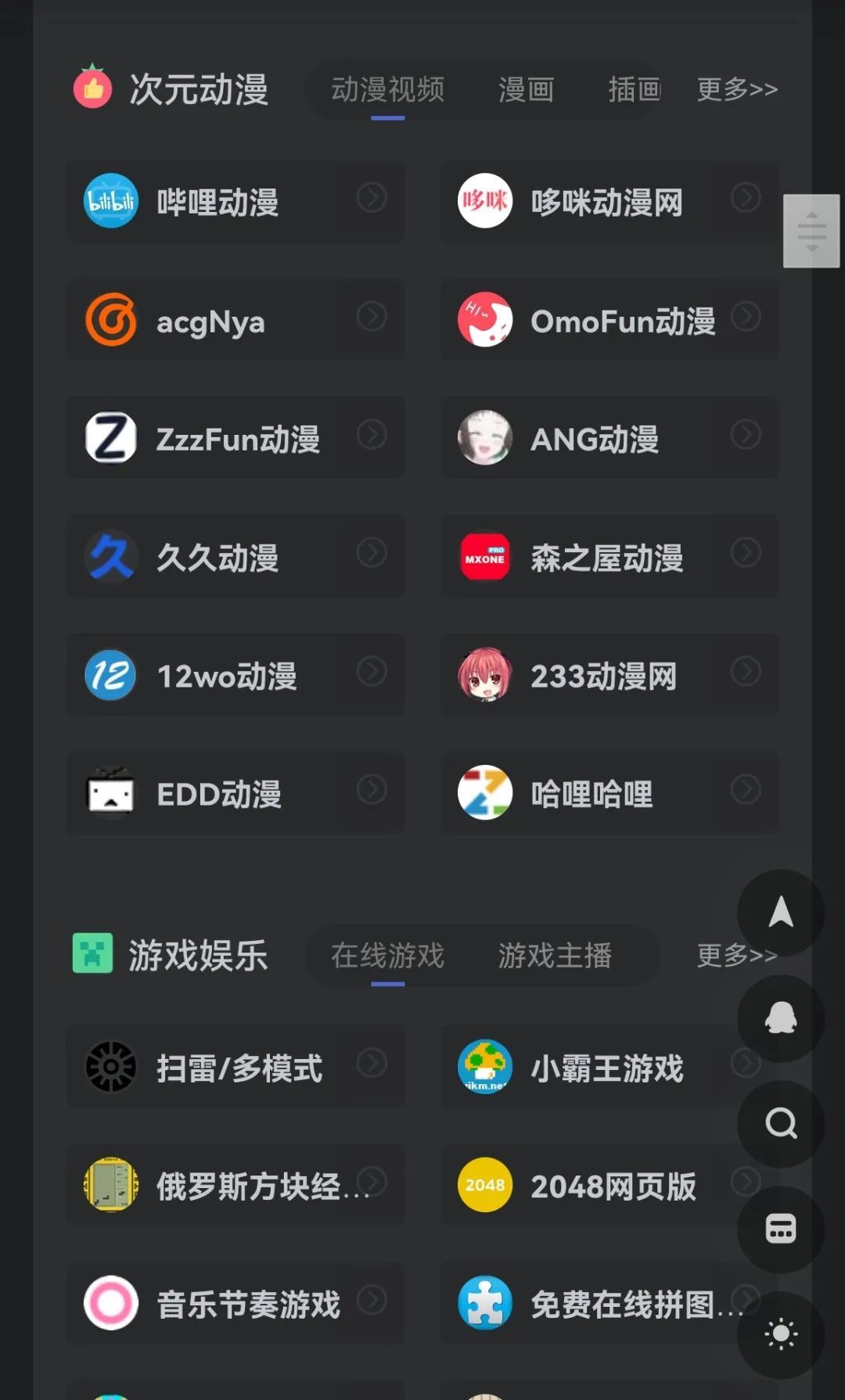The height and width of the screenshot is (1400, 845).
Task: Open 233动漫网
Action: click(x=609, y=675)
